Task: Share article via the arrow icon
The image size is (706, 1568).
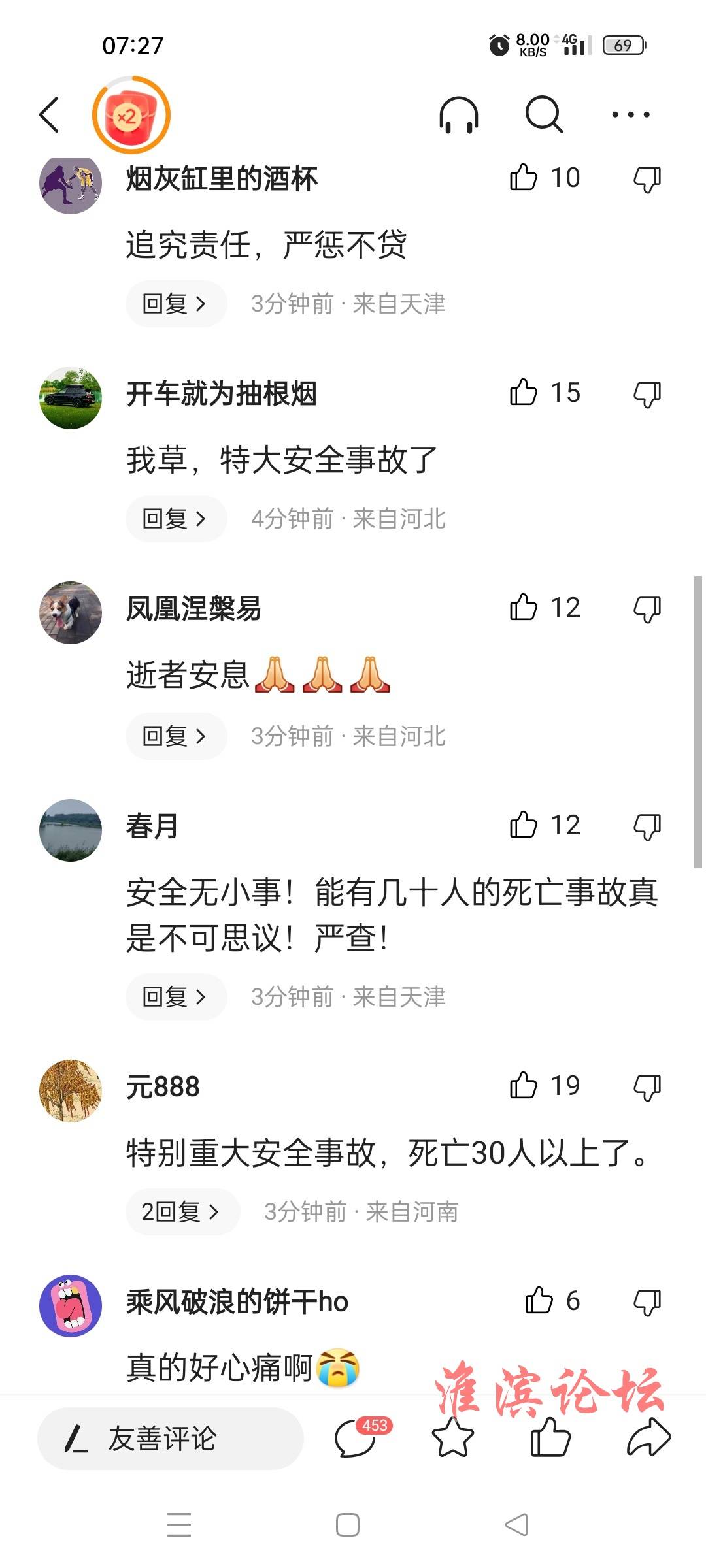Action: [x=648, y=1438]
